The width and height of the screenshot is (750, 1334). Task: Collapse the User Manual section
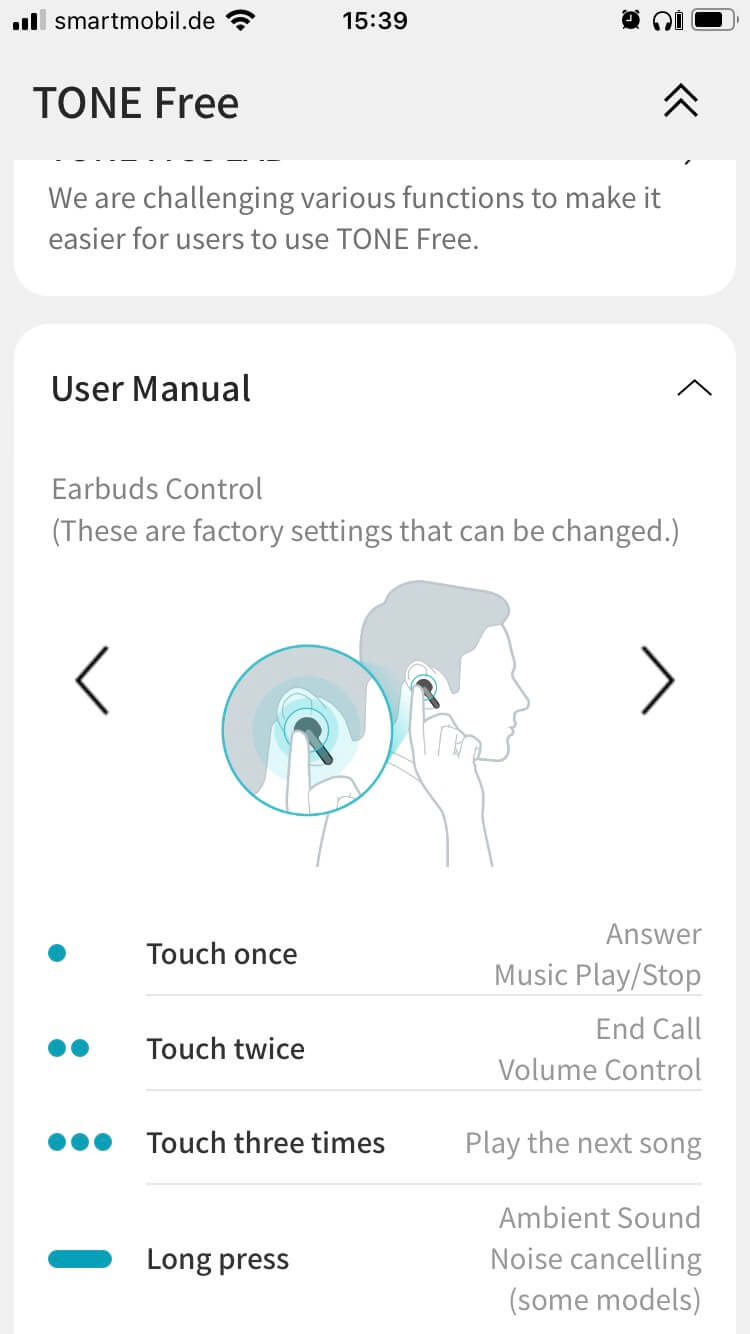(694, 388)
